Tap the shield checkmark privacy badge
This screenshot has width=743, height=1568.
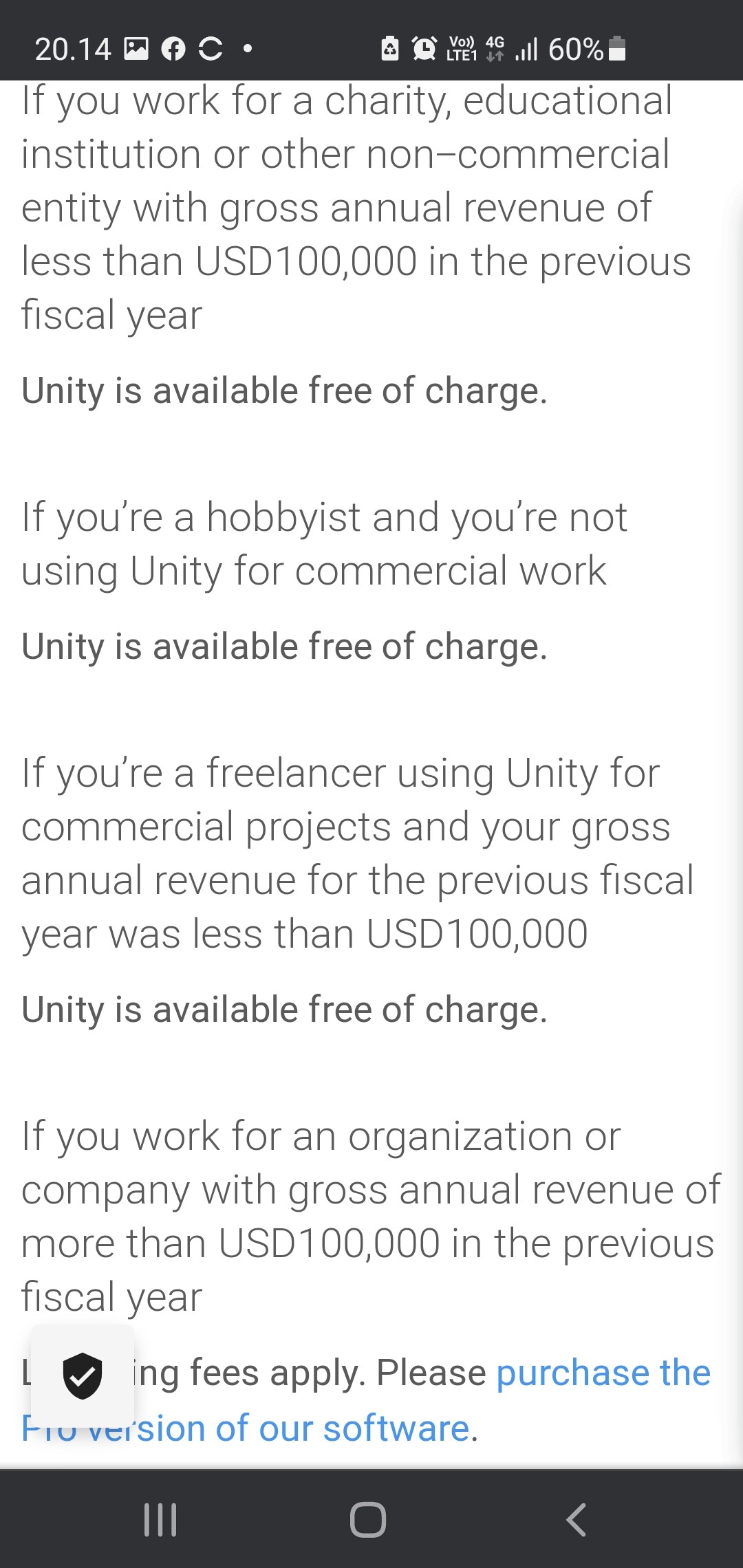coord(83,1375)
